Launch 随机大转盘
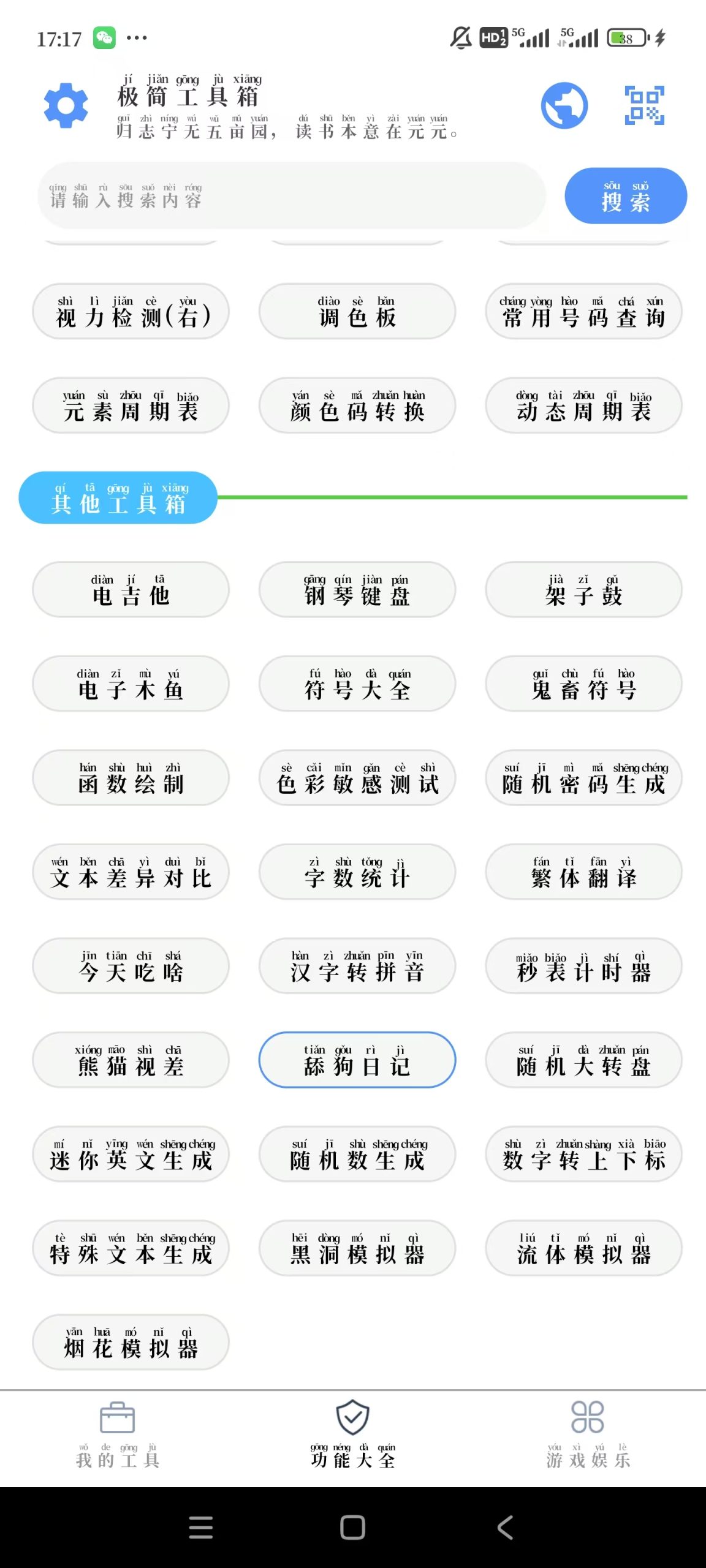706x1568 pixels. (x=583, y=1060)
